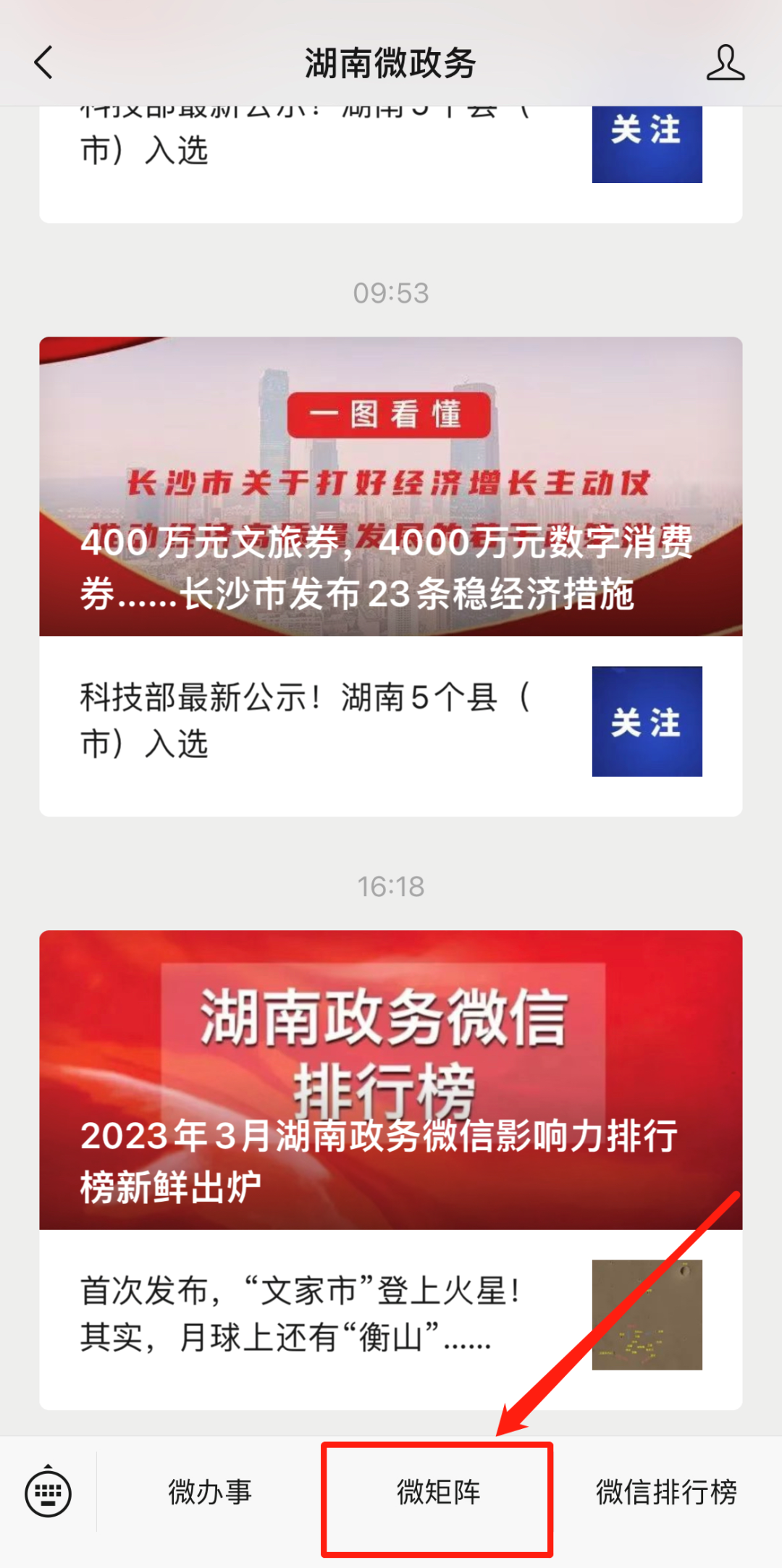The image size is (782, 1568).
Task: Open the 微办事 menu
Action: click(210, 1493)
